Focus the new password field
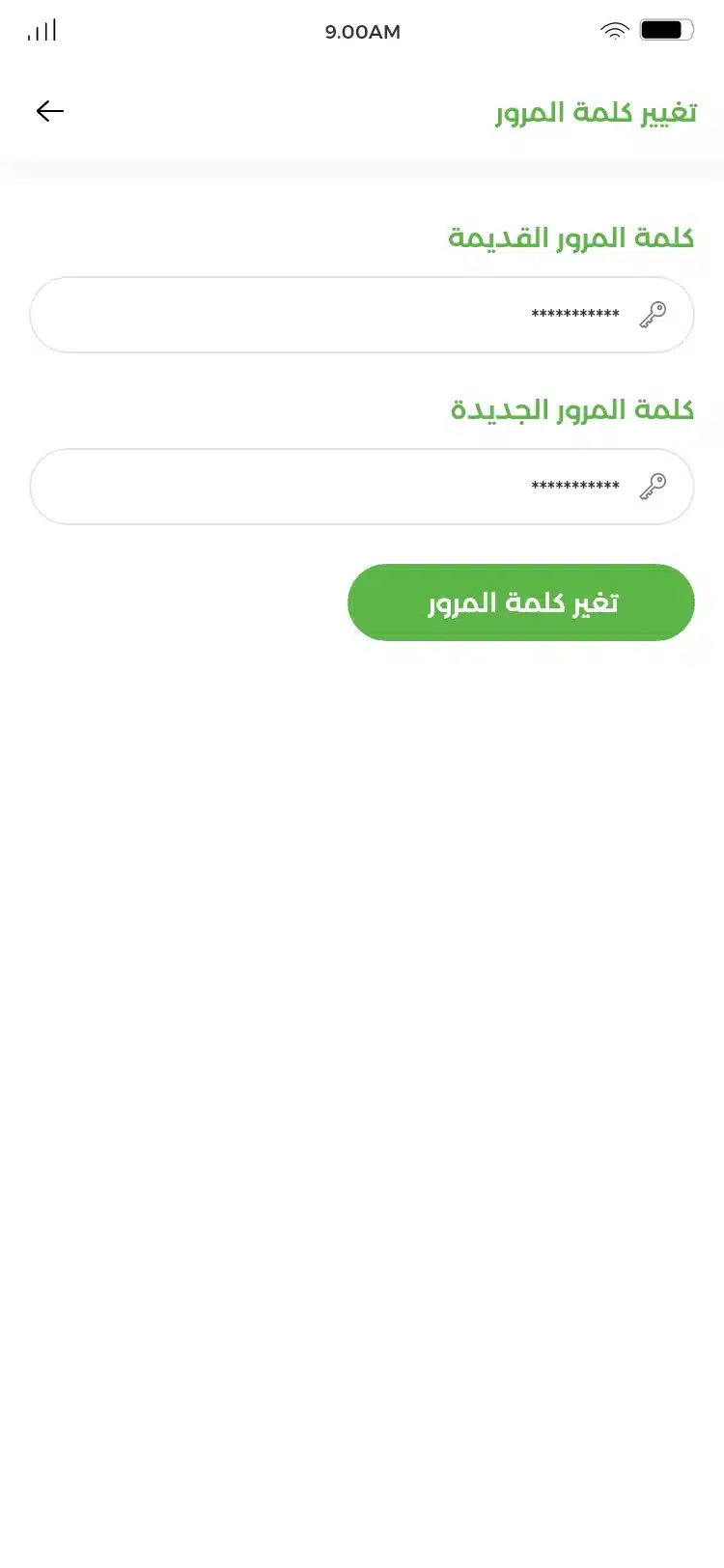This screenshot has height=1568, width=724. tap(362, 487)
